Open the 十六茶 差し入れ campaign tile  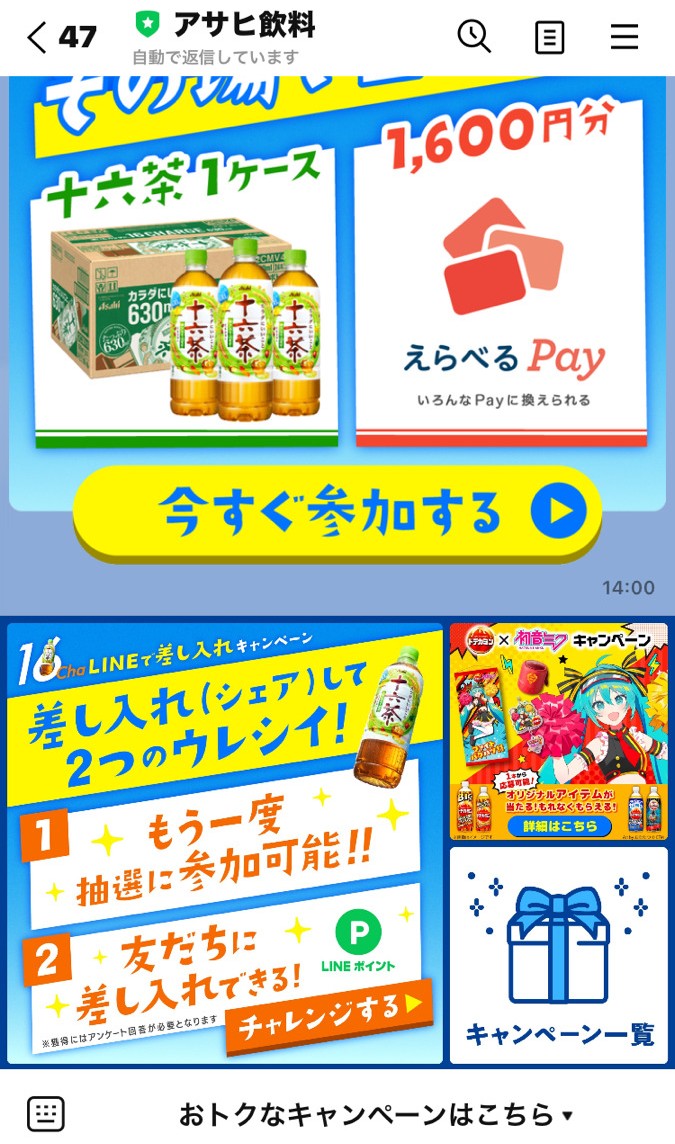tap(225, 843)
